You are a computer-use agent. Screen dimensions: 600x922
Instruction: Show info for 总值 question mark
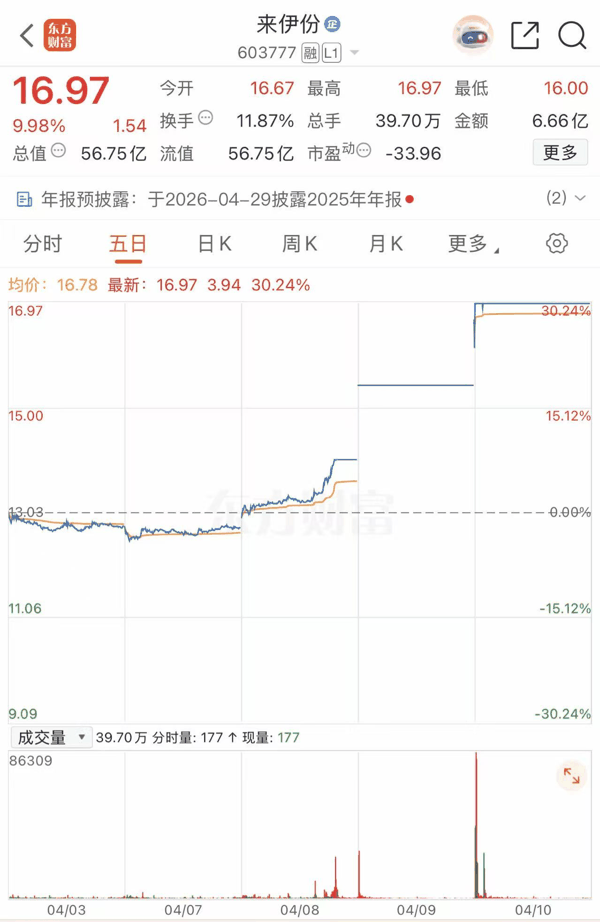59,151
